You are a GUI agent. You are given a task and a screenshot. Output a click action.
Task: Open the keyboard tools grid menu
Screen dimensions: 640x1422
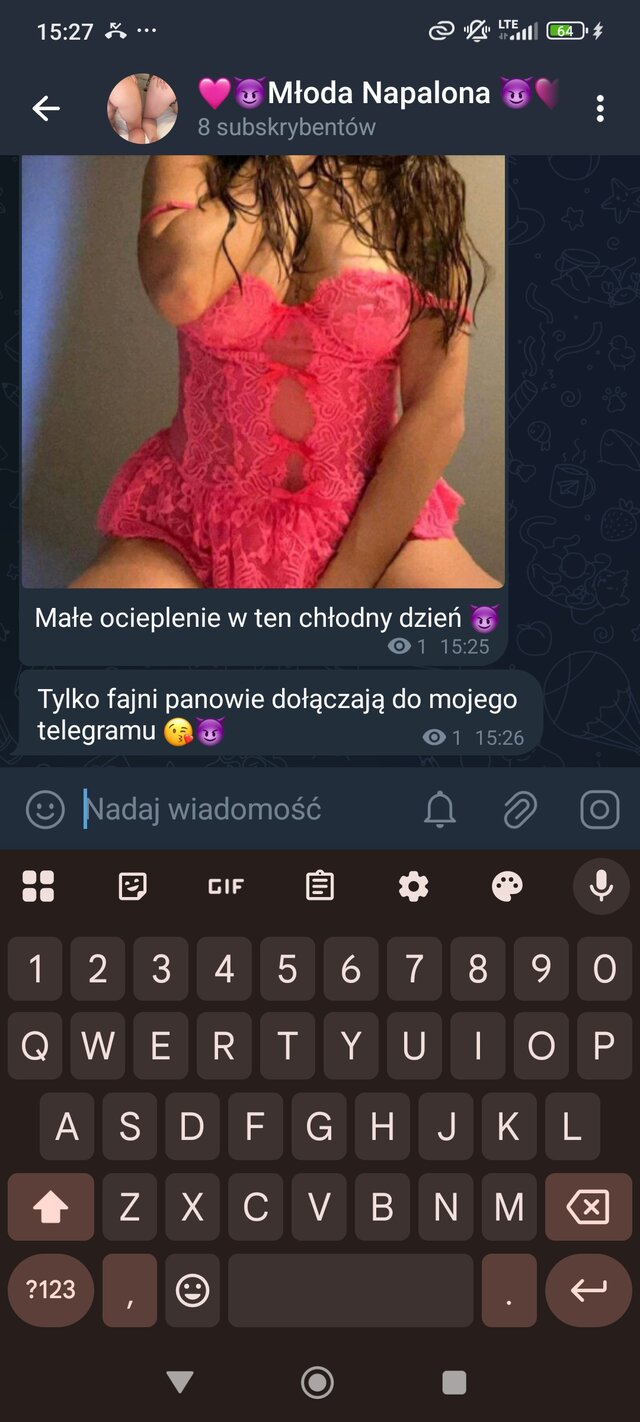coord(38,886)
